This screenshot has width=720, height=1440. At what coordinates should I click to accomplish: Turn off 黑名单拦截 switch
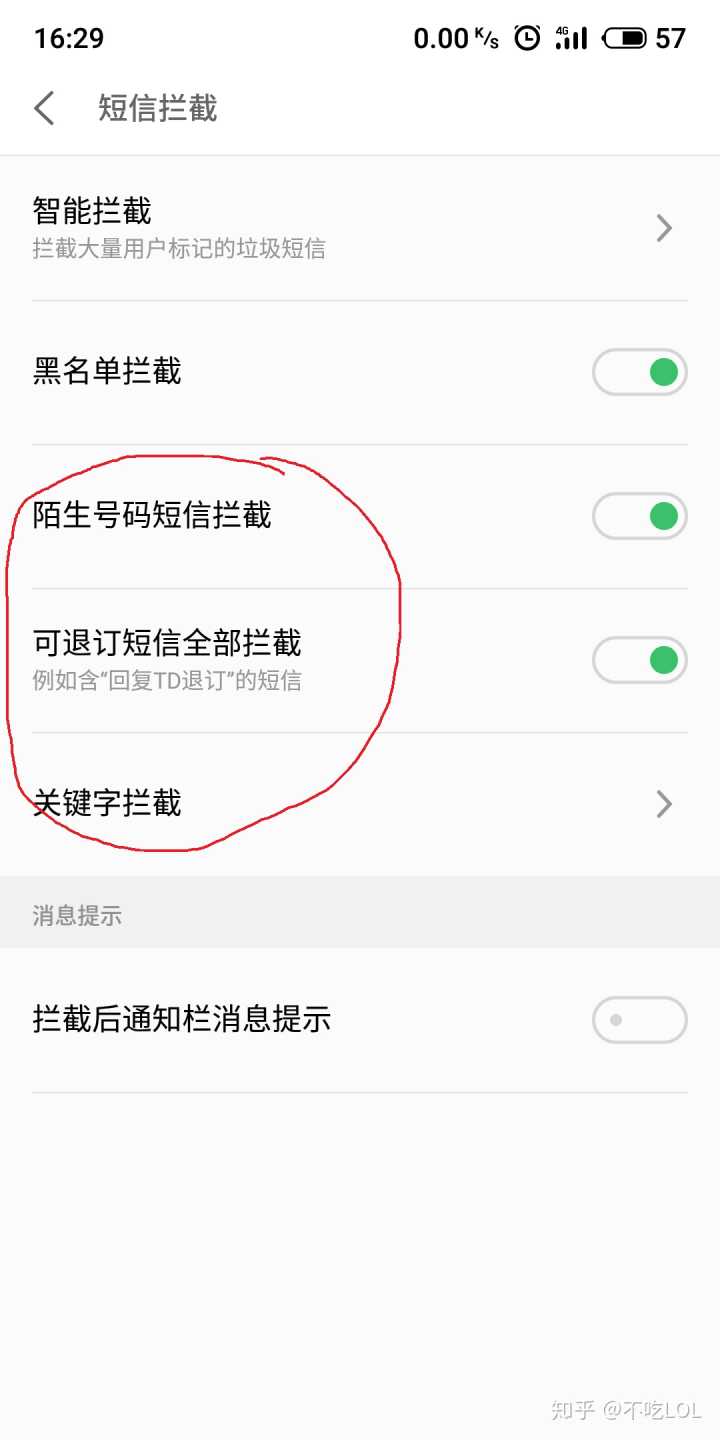pyautogui.click(x=639, y=373)
